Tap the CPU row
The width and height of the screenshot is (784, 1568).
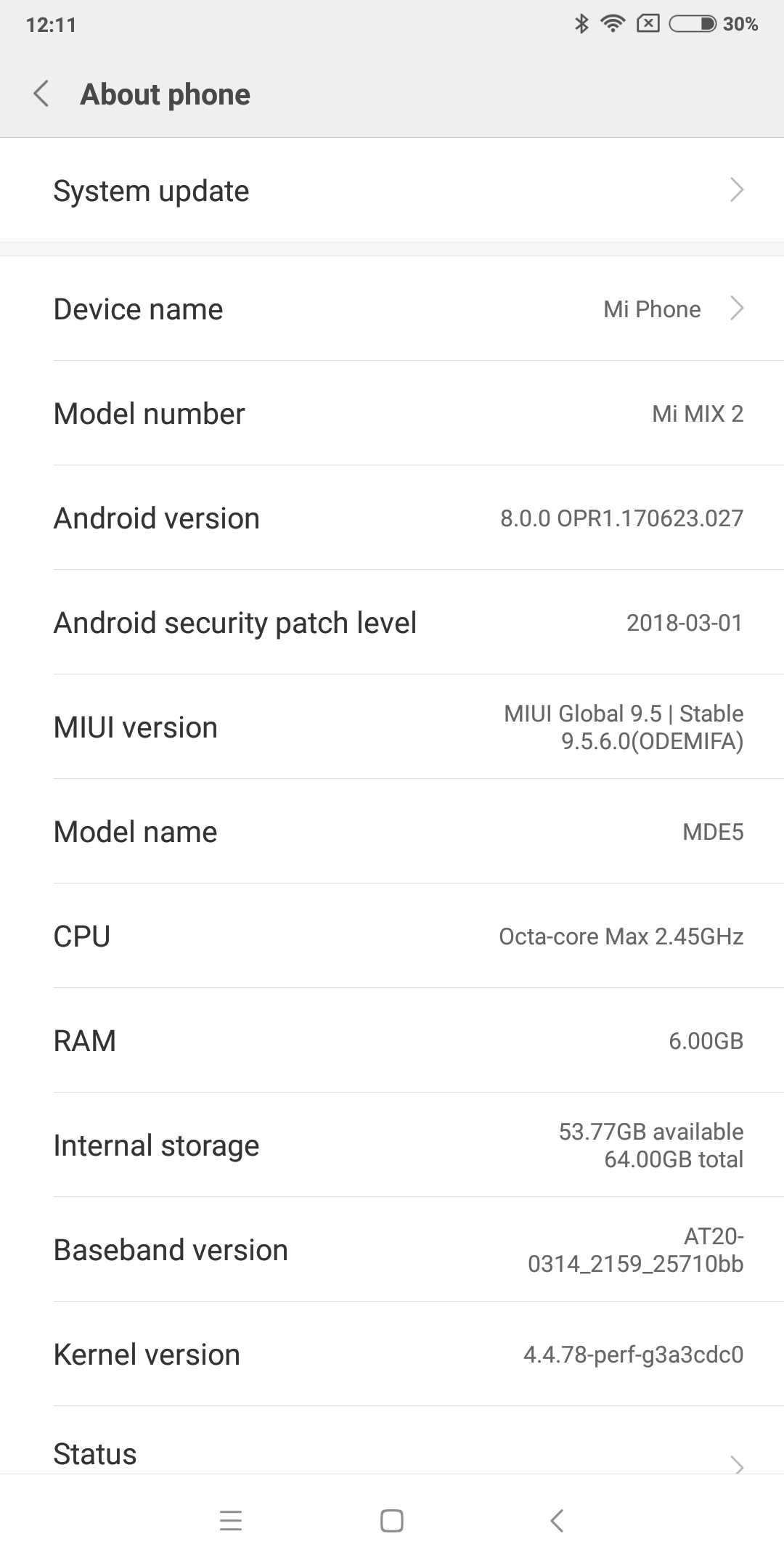click(392, 936)
